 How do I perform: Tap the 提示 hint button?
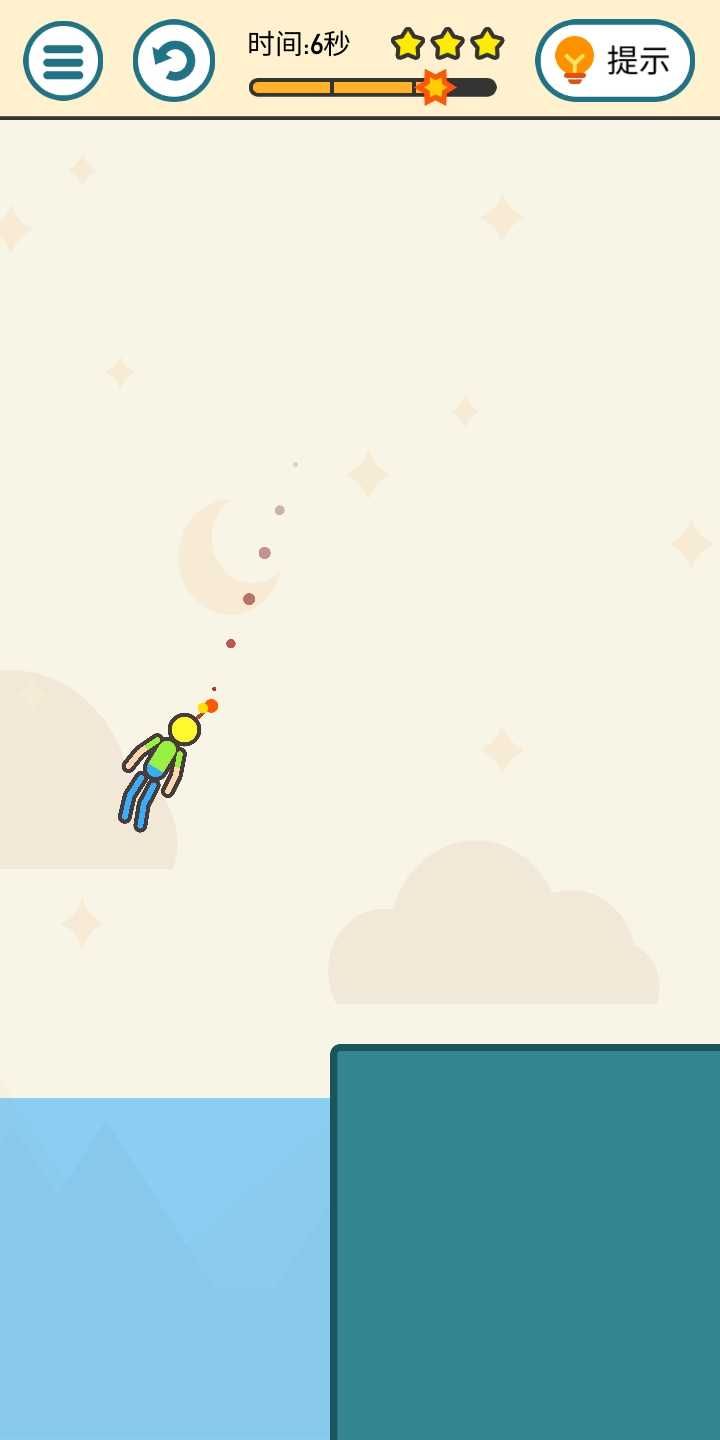click(x=615, y=61)
